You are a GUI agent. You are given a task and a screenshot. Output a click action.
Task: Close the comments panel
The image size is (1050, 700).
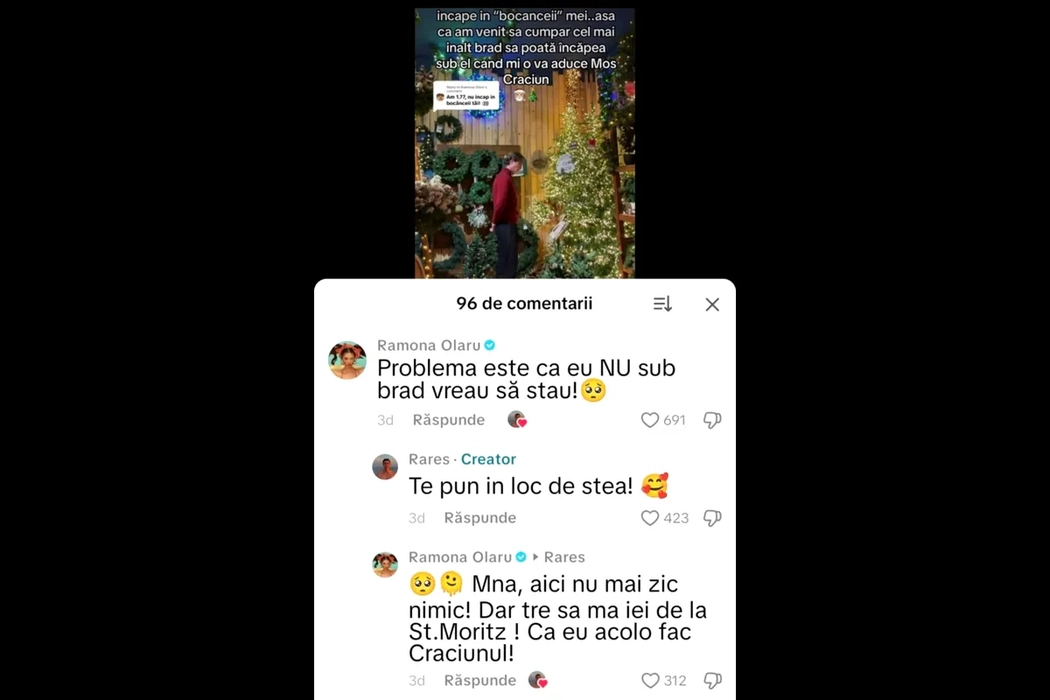[712, 304]
